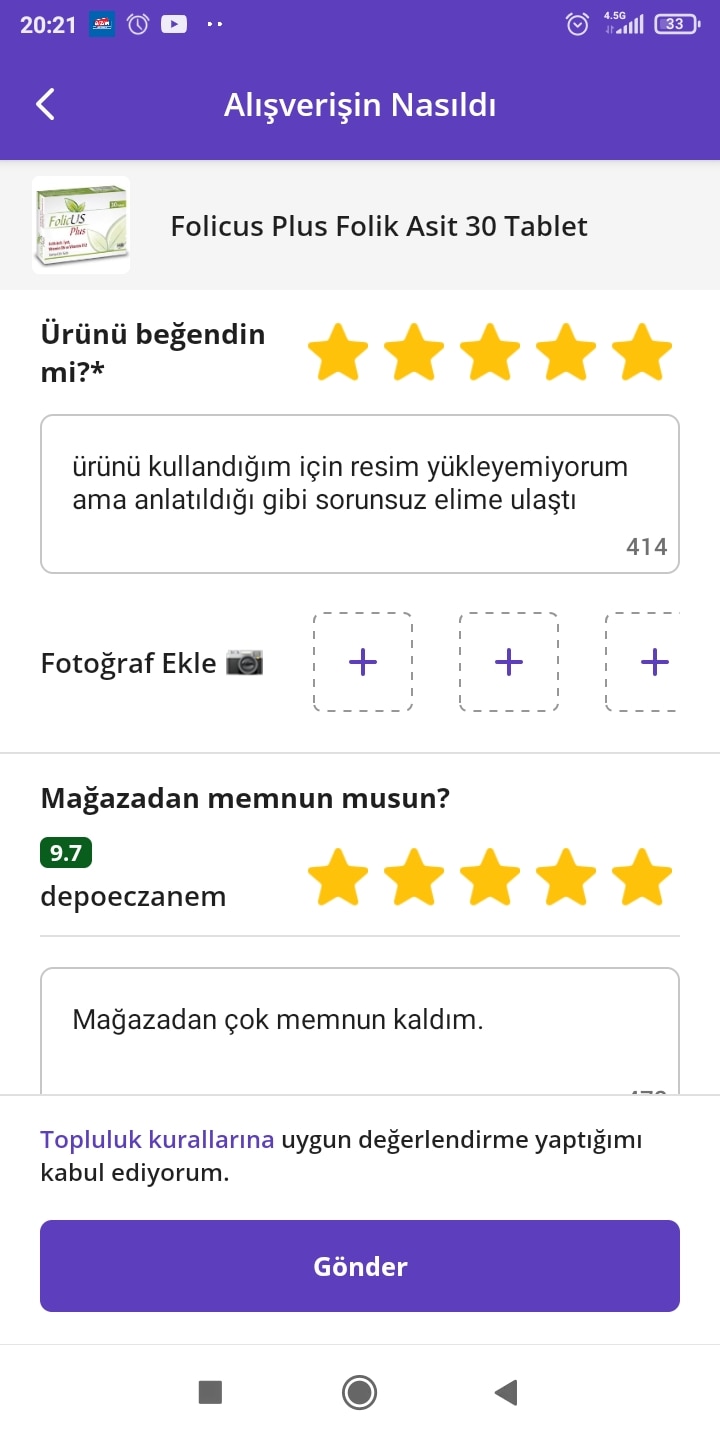Go back from Alışverişin Nasıldı screen

(45, 105)
